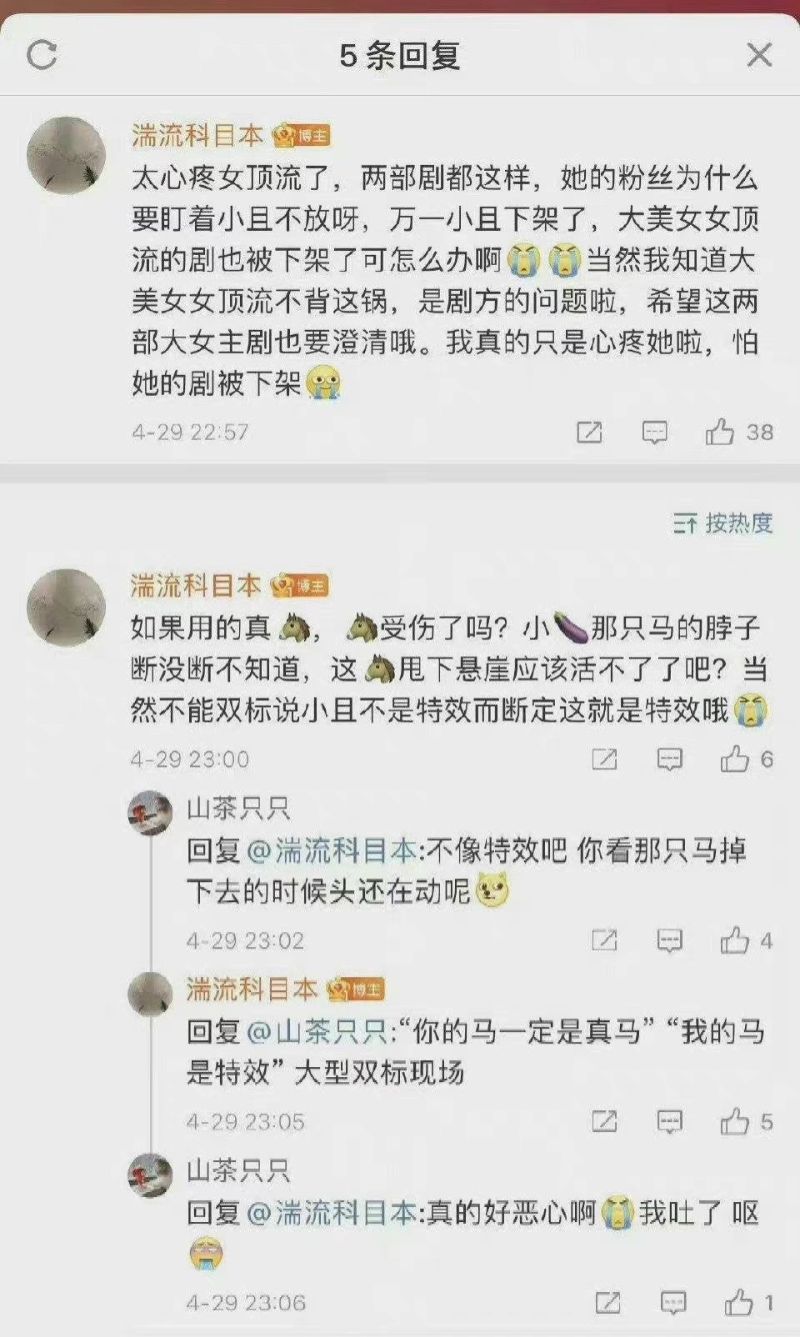Like the 4-29 23:05 reply
This screenshot has width=800, height=1337.
pos(735,1122)
